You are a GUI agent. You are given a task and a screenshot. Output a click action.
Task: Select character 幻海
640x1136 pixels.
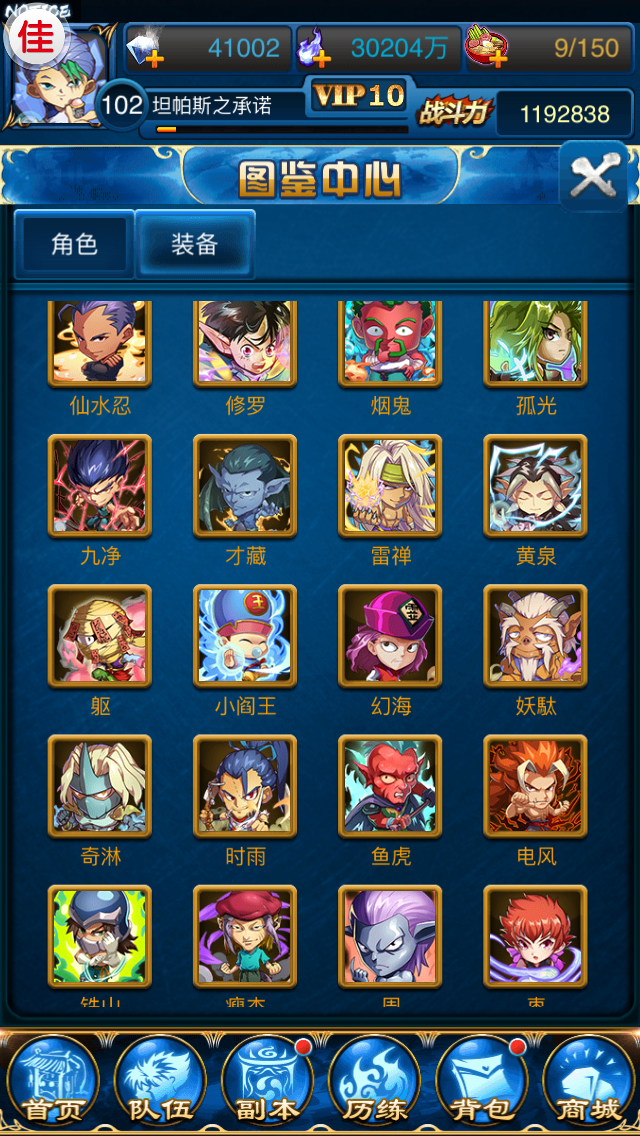click(x=390, y=636)
